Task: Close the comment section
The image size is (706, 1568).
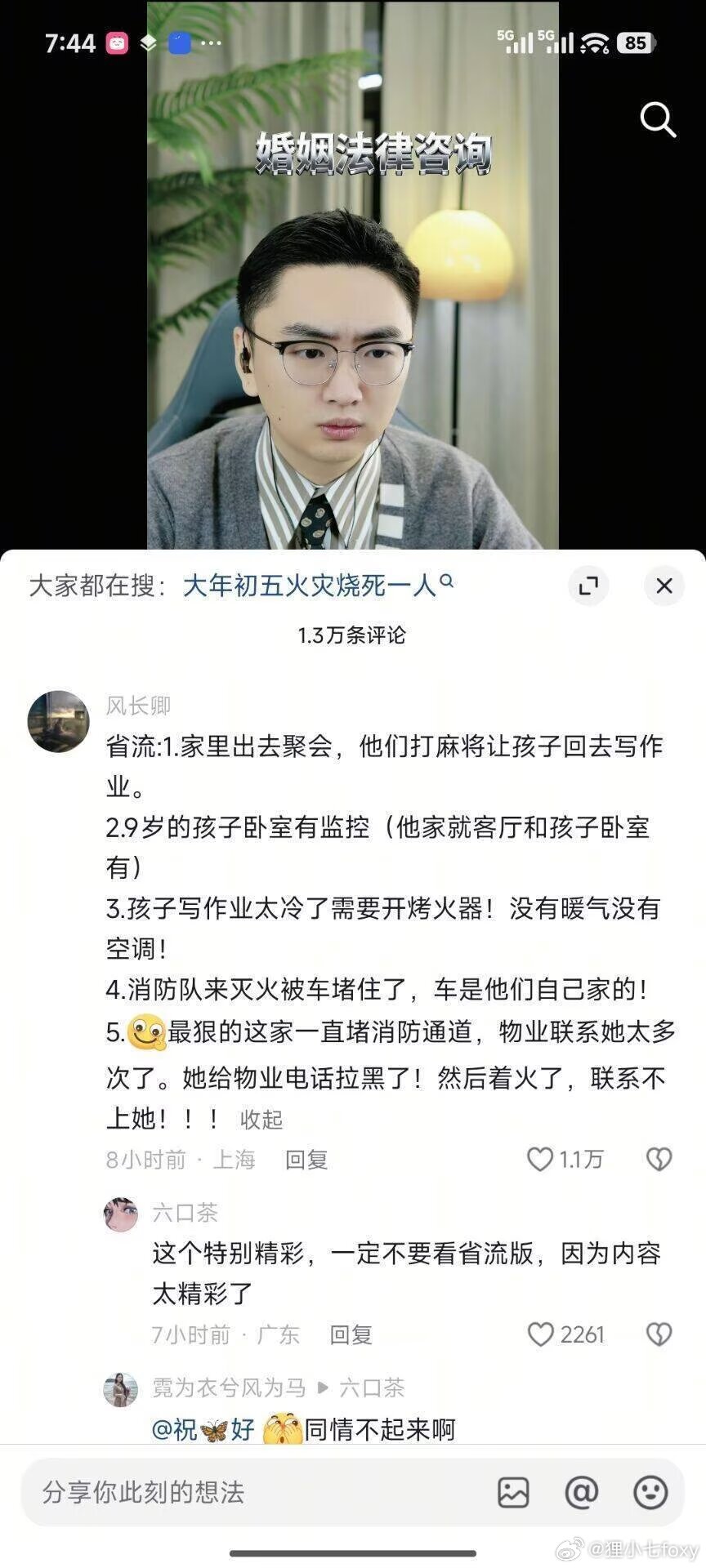Action: coord(664,586)
